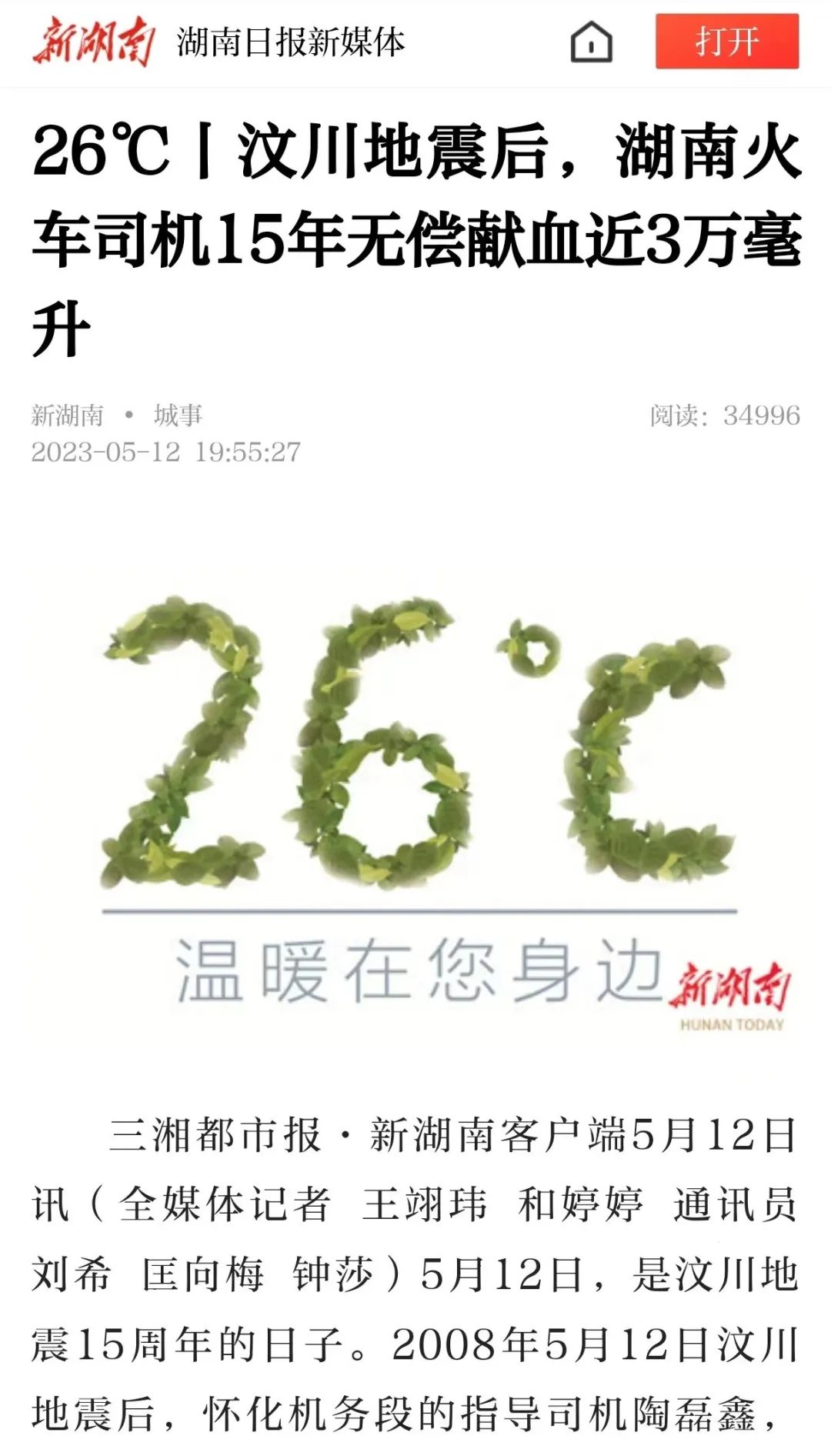This screenshot has width=831, height=1456.
Task: Tap the red 打开 button
Action: [x=727, y=42]
